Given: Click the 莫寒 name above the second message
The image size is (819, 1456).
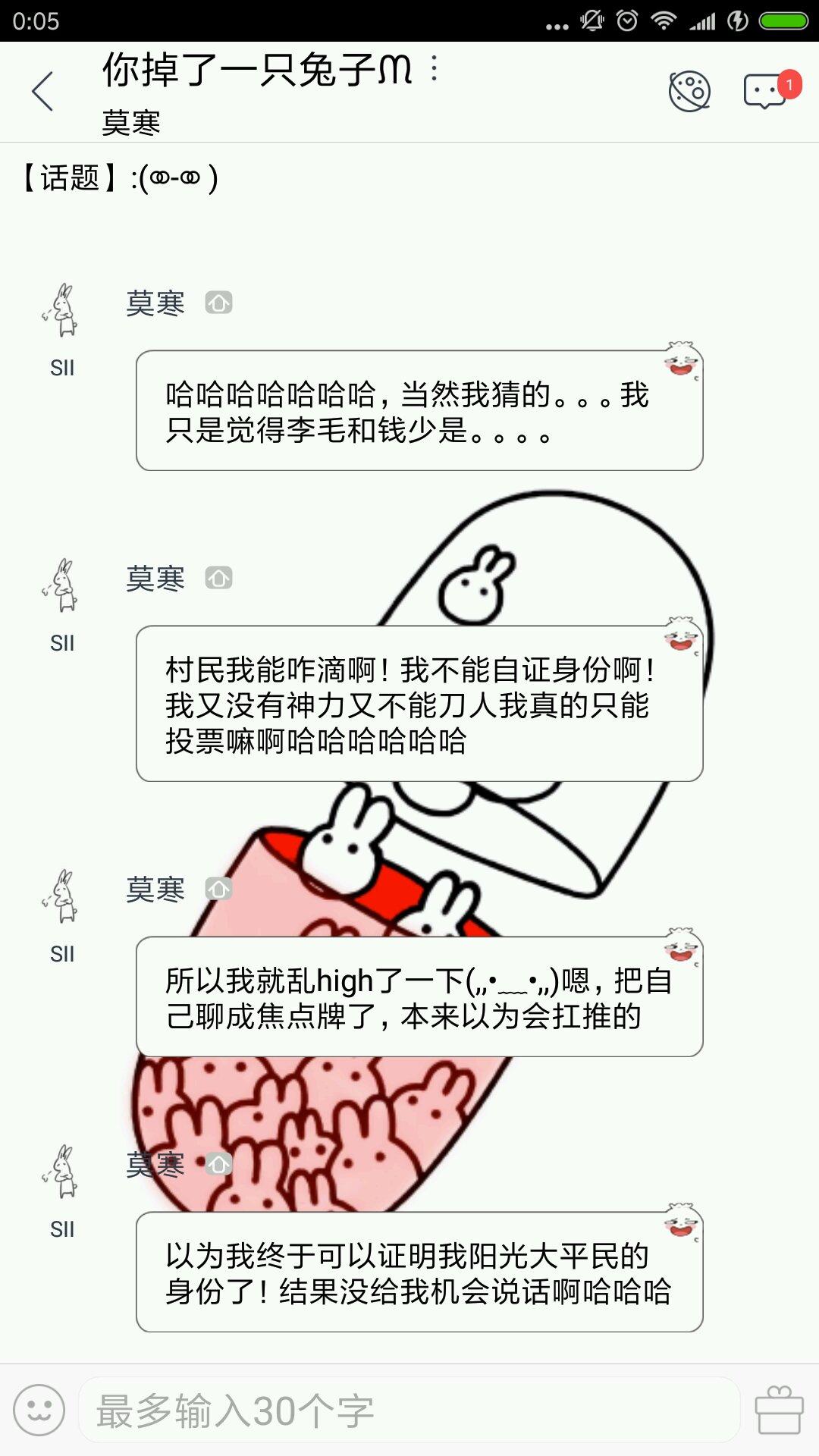Looking at the screenshot, I should pos(155,579).
